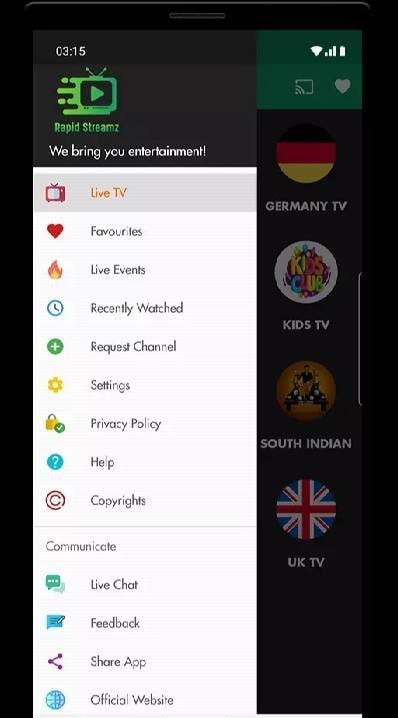398x718 pixels.
Task: Select Live TV in the drawer
Action: pyautogui.click(x=145, y=193)
